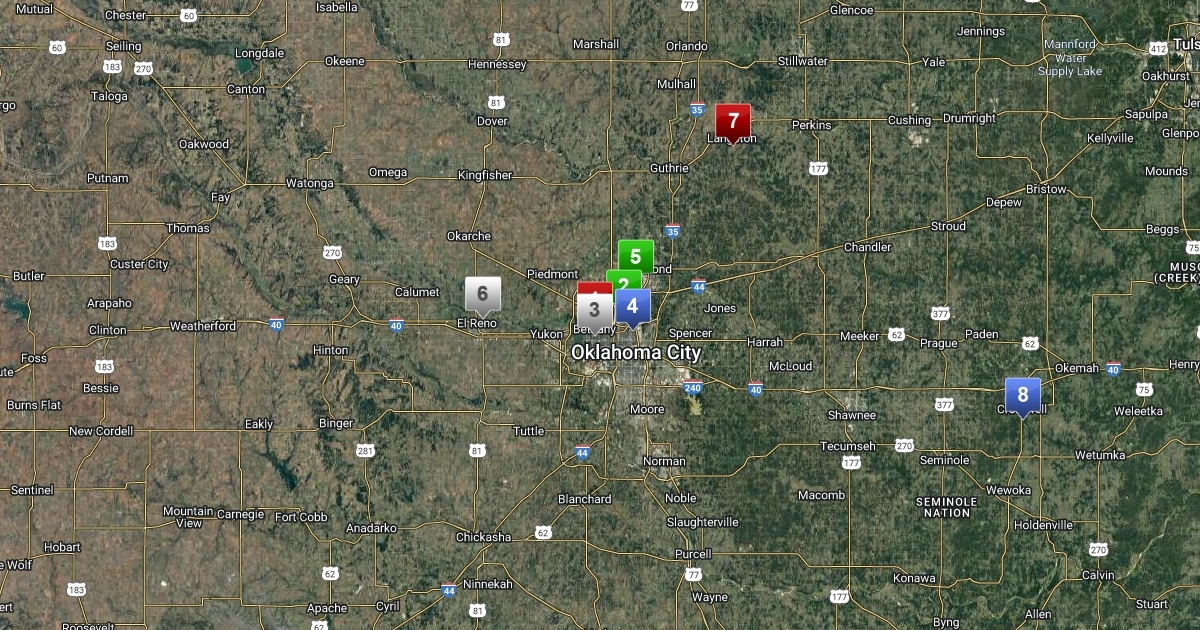
Task: Tap marker number 6 at El Reno
Action: 483,293
